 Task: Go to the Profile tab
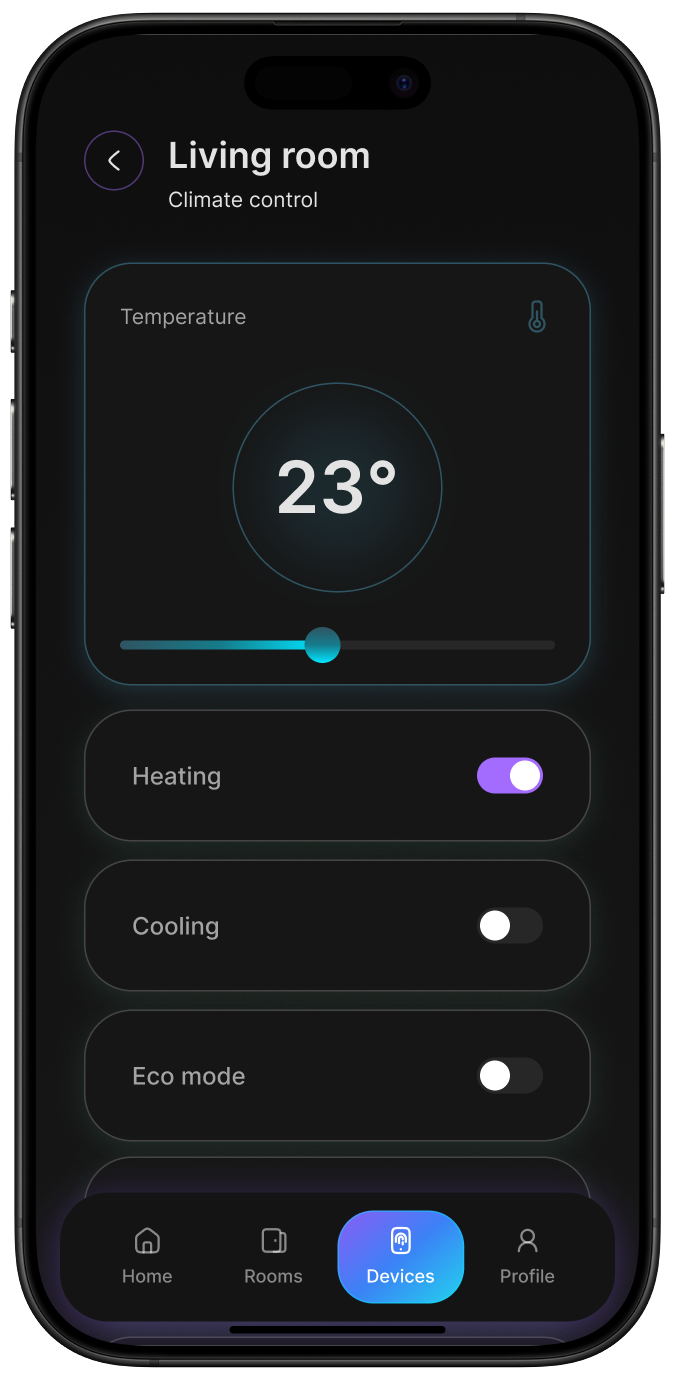point(527,1256)
